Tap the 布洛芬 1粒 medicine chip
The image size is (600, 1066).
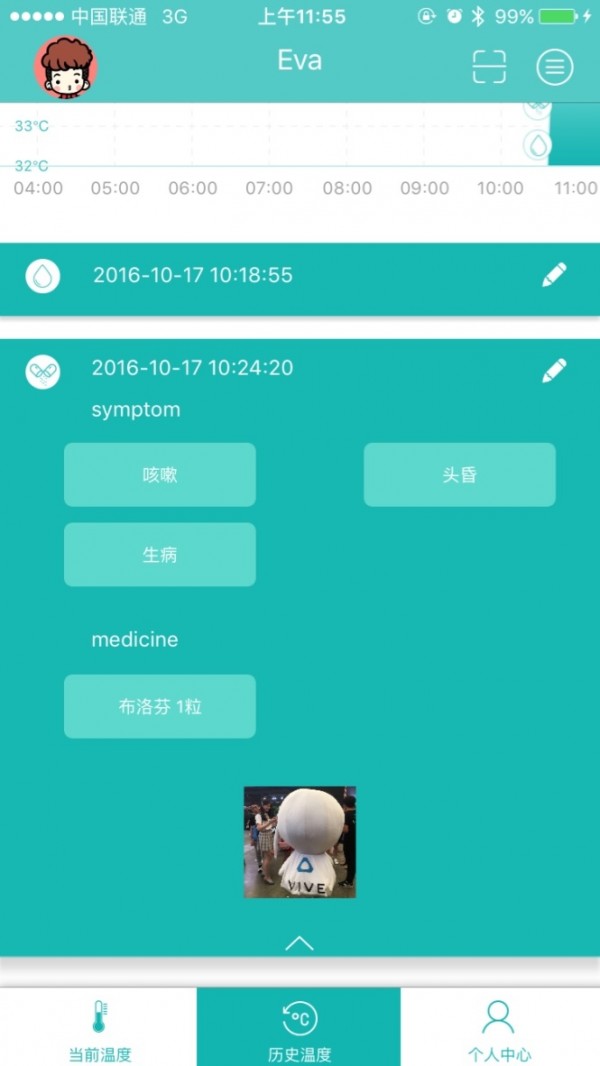click(x=160, y=707)
